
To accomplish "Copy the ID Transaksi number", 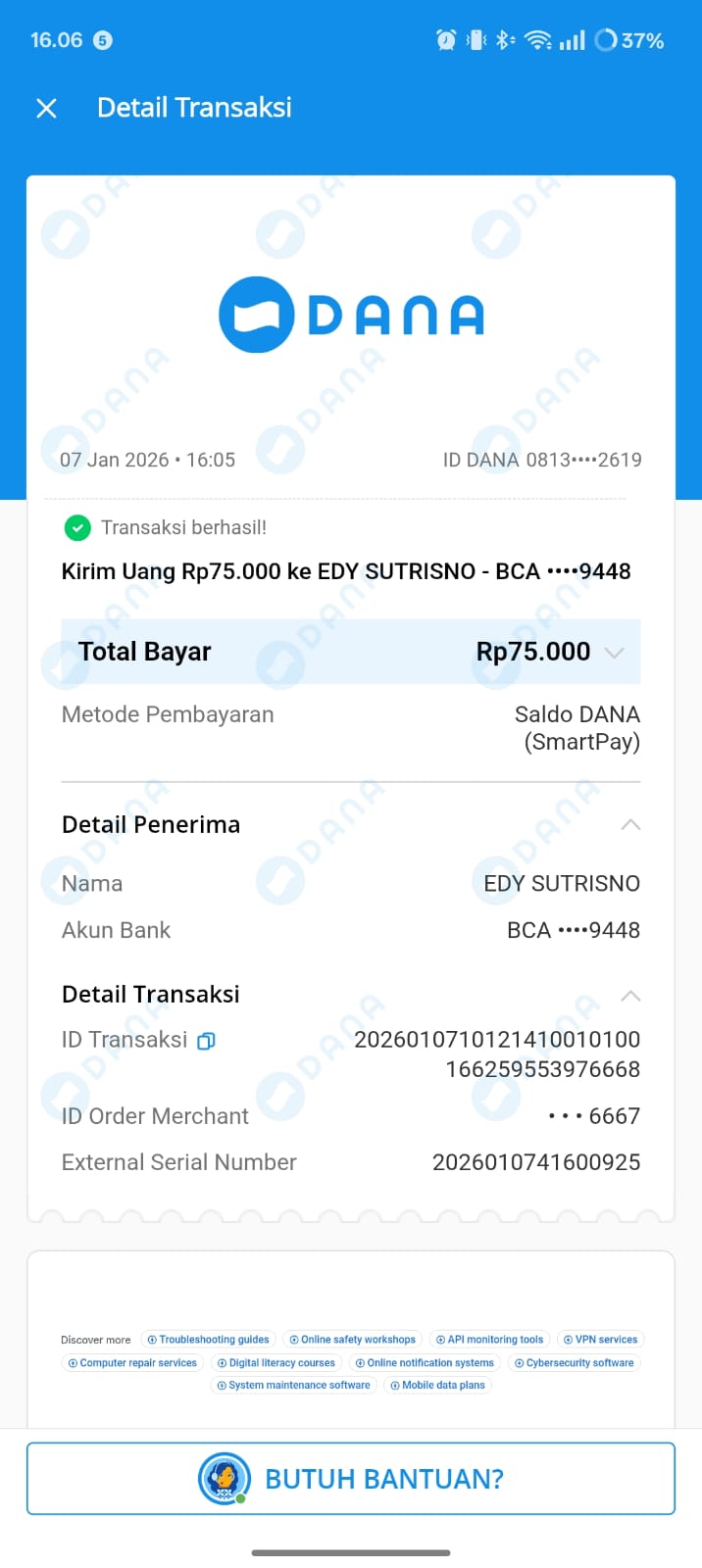I will tap(206, 1041).
